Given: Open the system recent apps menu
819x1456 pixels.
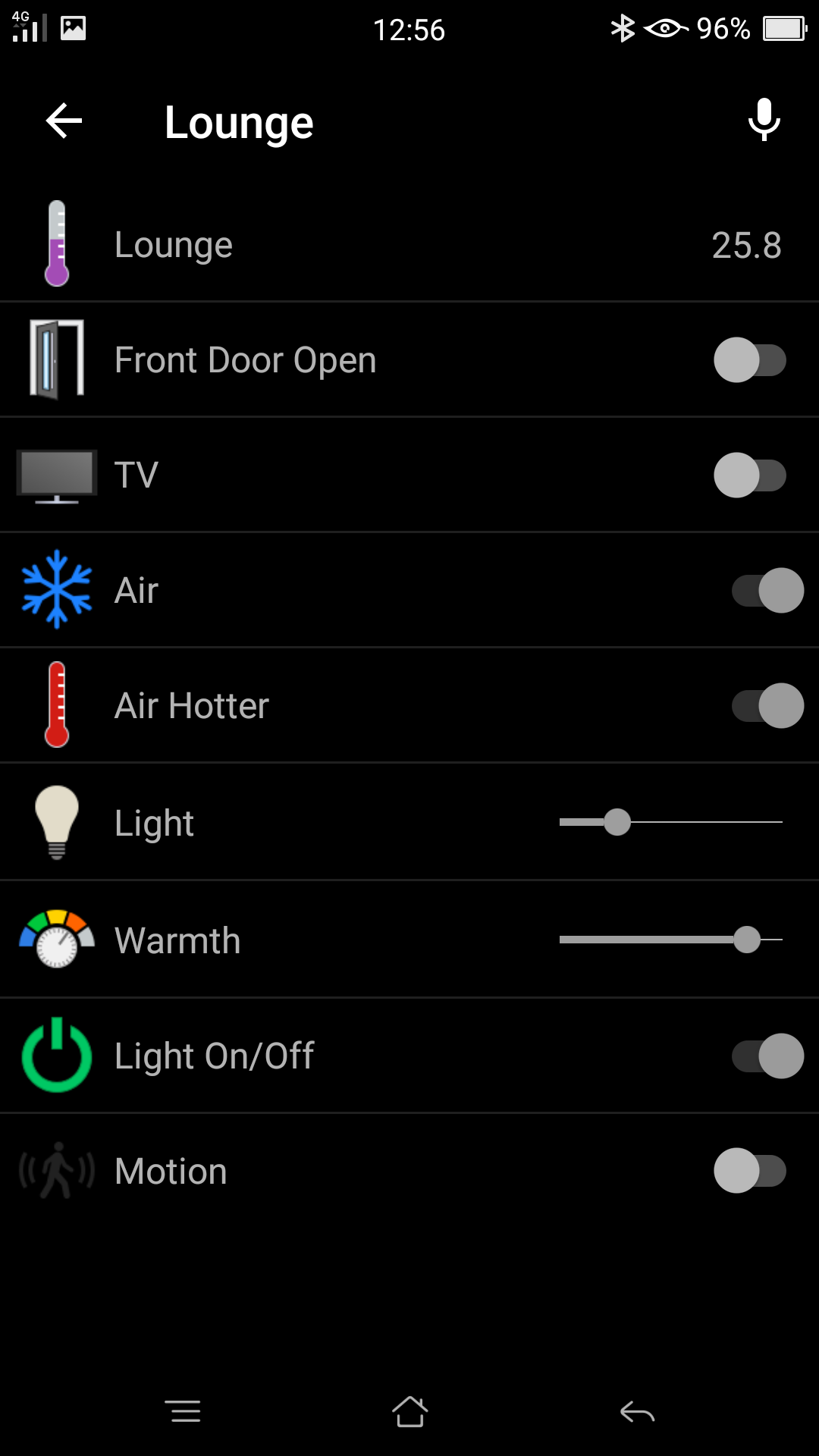Looking at the screenshot, I should tap(182, 1411).
